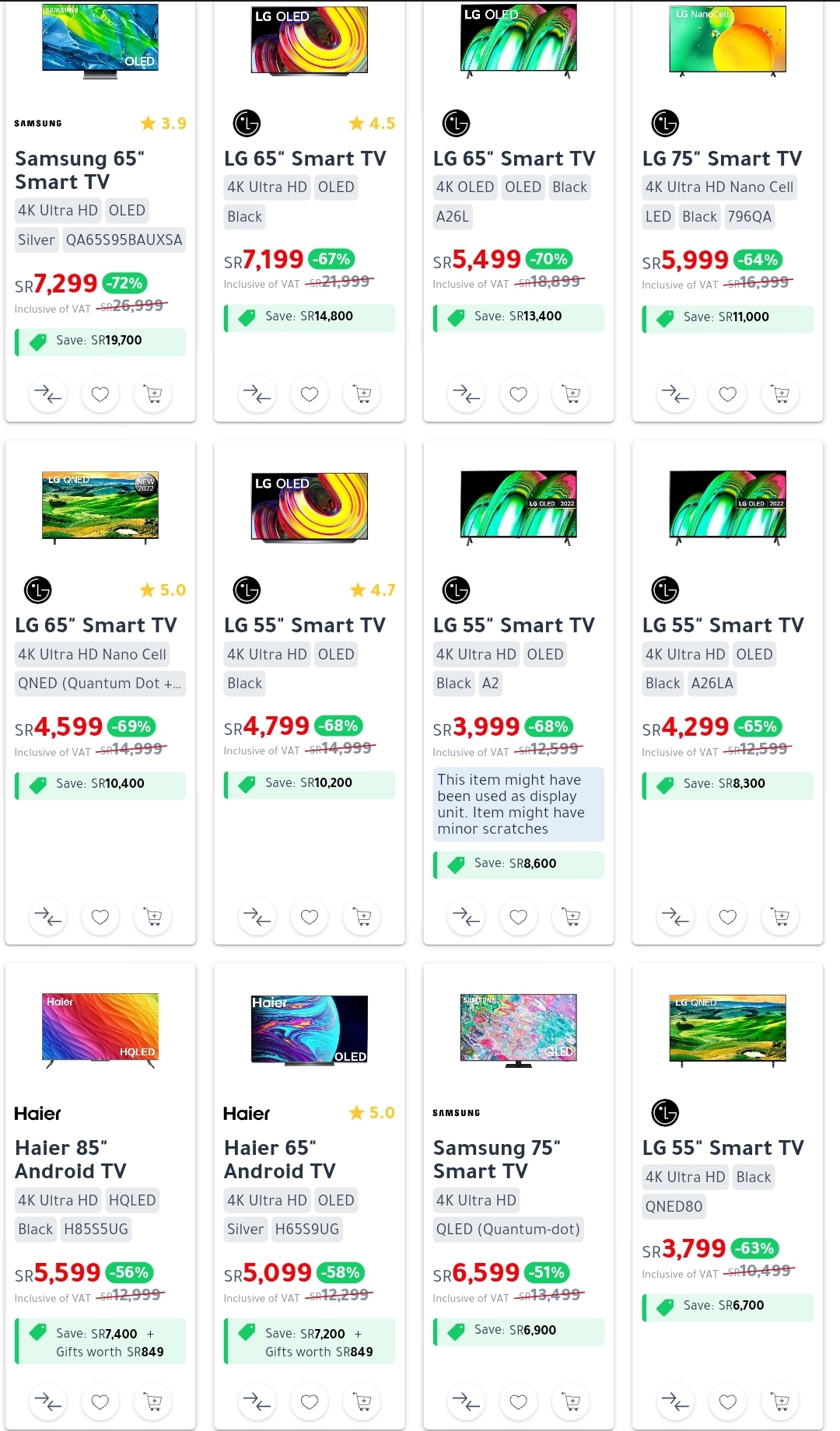Image resolution: width=840 pixels, height=1431 pixels.
Task: Open the Haier 85" Android TV product card
Action: coord(70,1159)
